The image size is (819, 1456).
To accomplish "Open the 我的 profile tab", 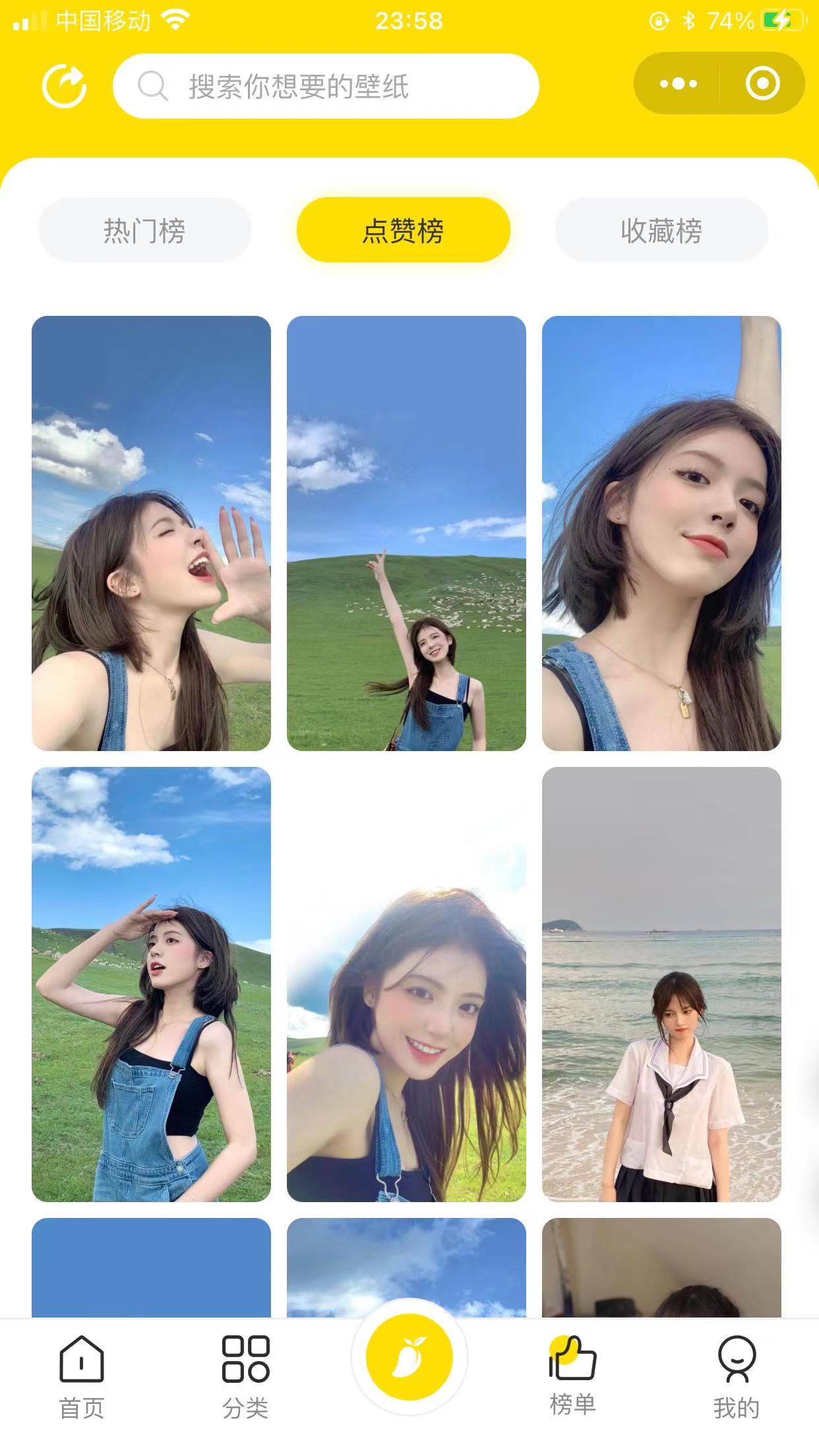I will (736, 1377).
